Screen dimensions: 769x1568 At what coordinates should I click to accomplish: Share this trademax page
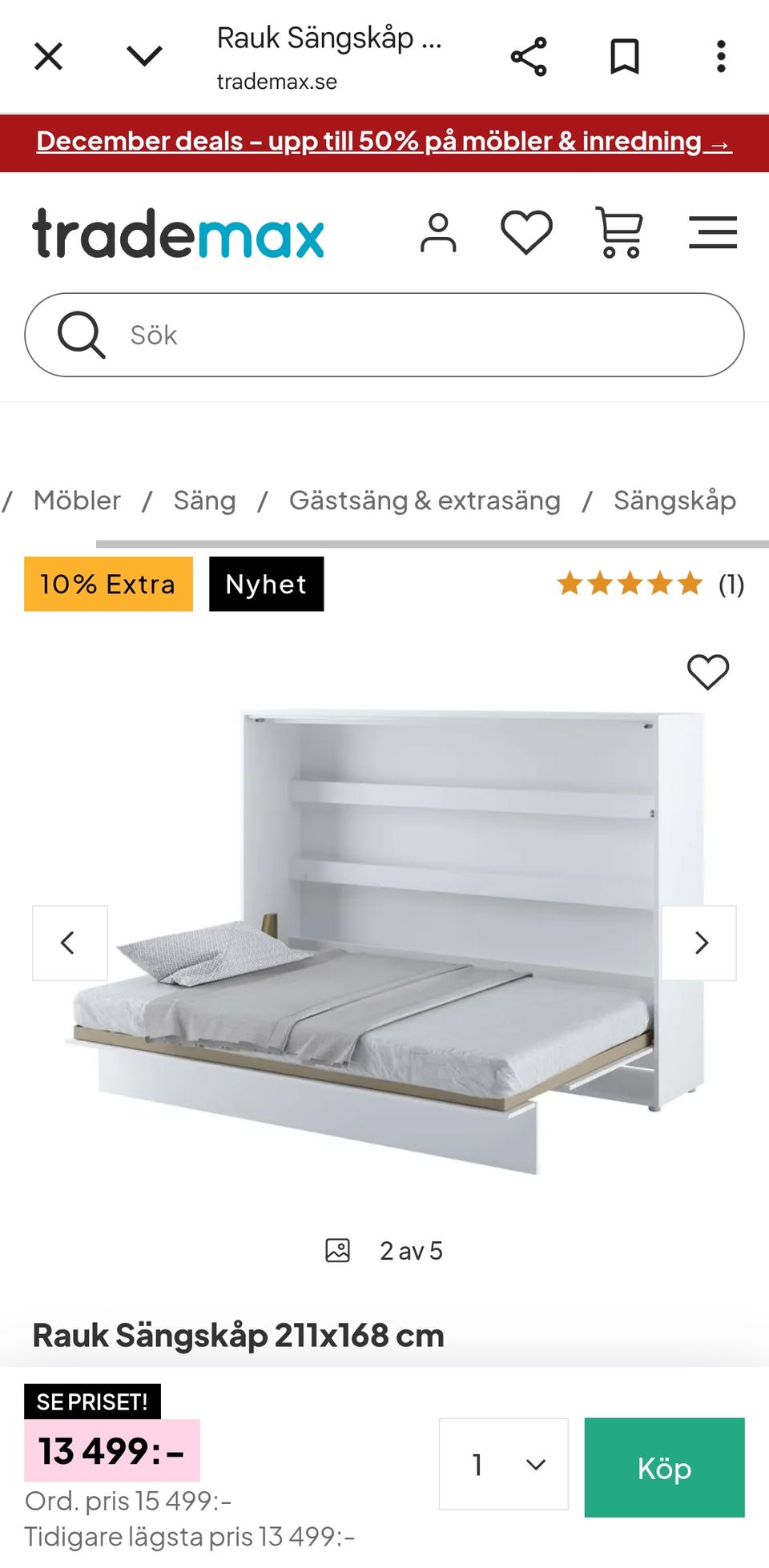tap(529, 57)
